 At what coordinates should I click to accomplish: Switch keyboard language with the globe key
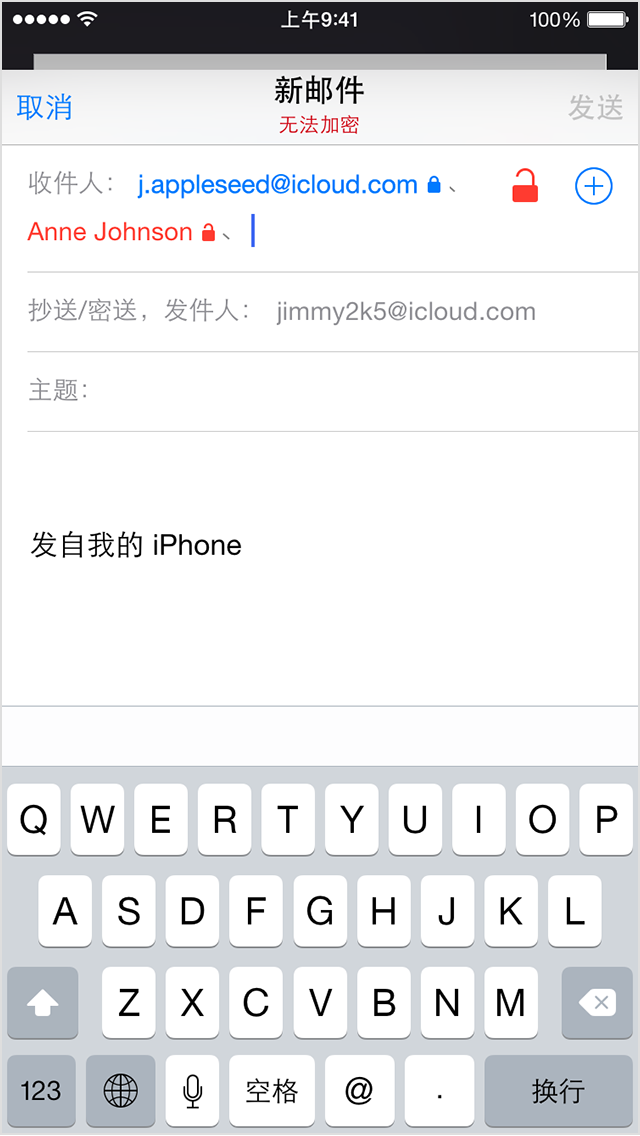[121, 1090]
